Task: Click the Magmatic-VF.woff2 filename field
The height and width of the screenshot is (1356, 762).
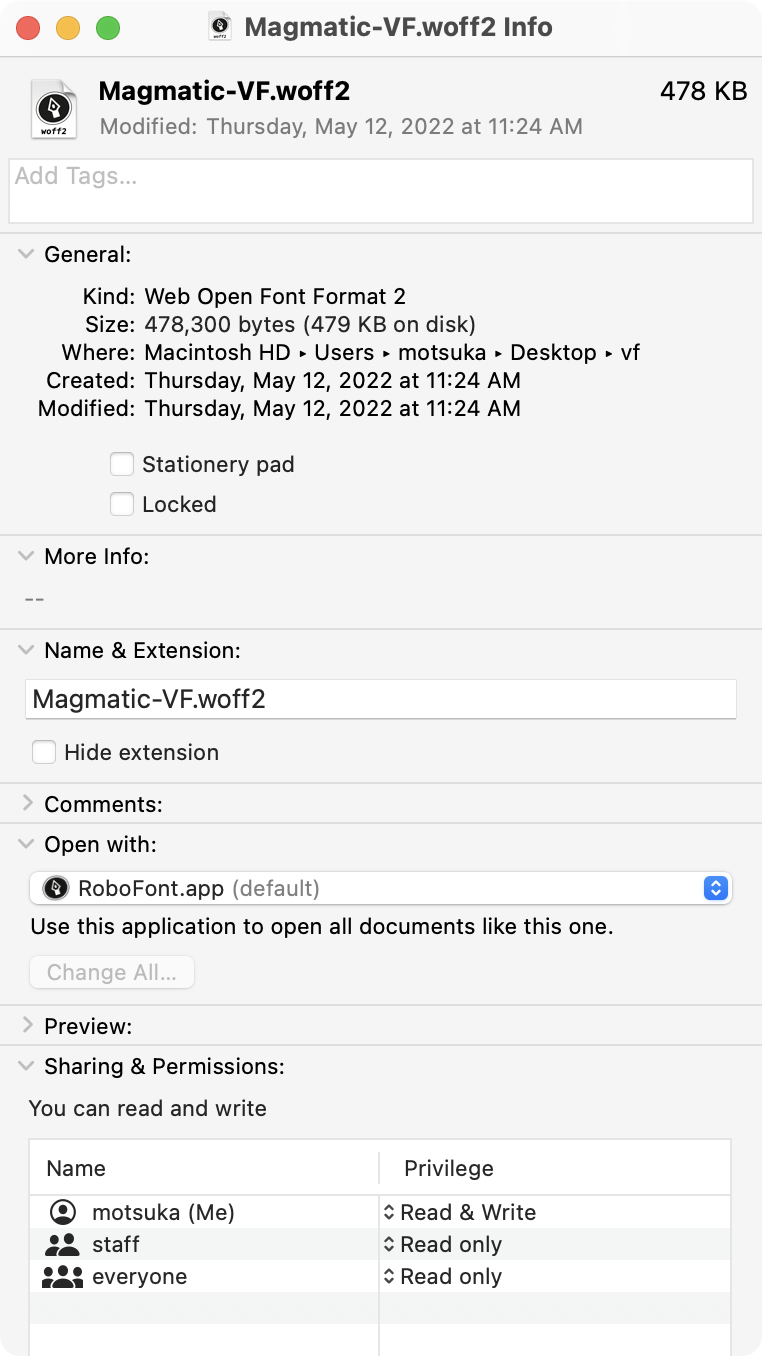Action: (381, 698)
